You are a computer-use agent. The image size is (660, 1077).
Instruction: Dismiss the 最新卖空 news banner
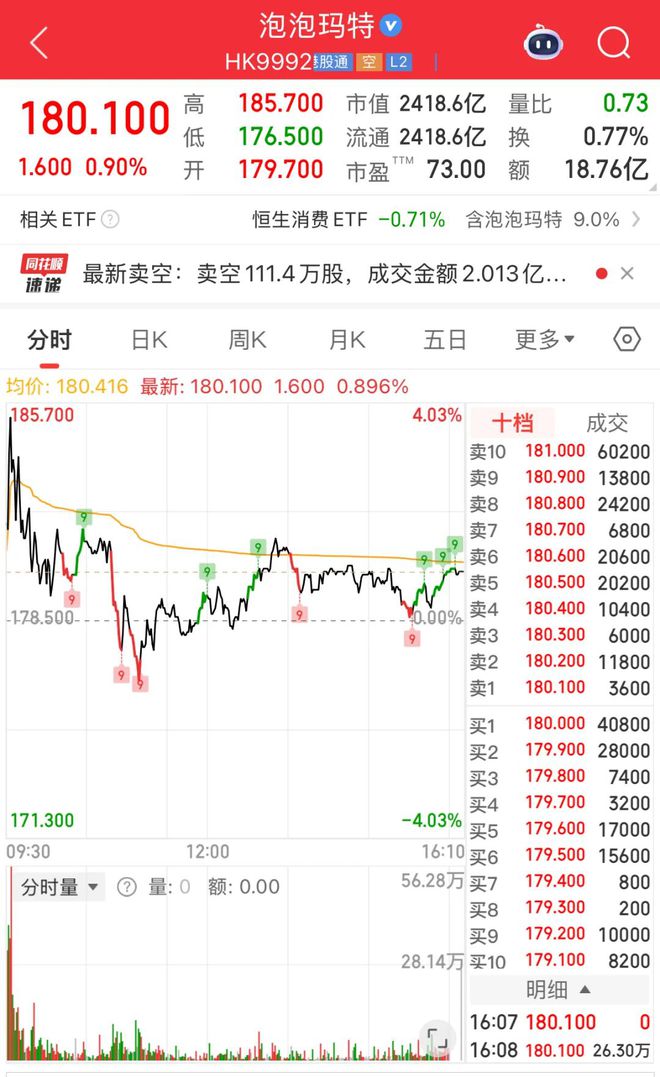[x=626, y=274]
